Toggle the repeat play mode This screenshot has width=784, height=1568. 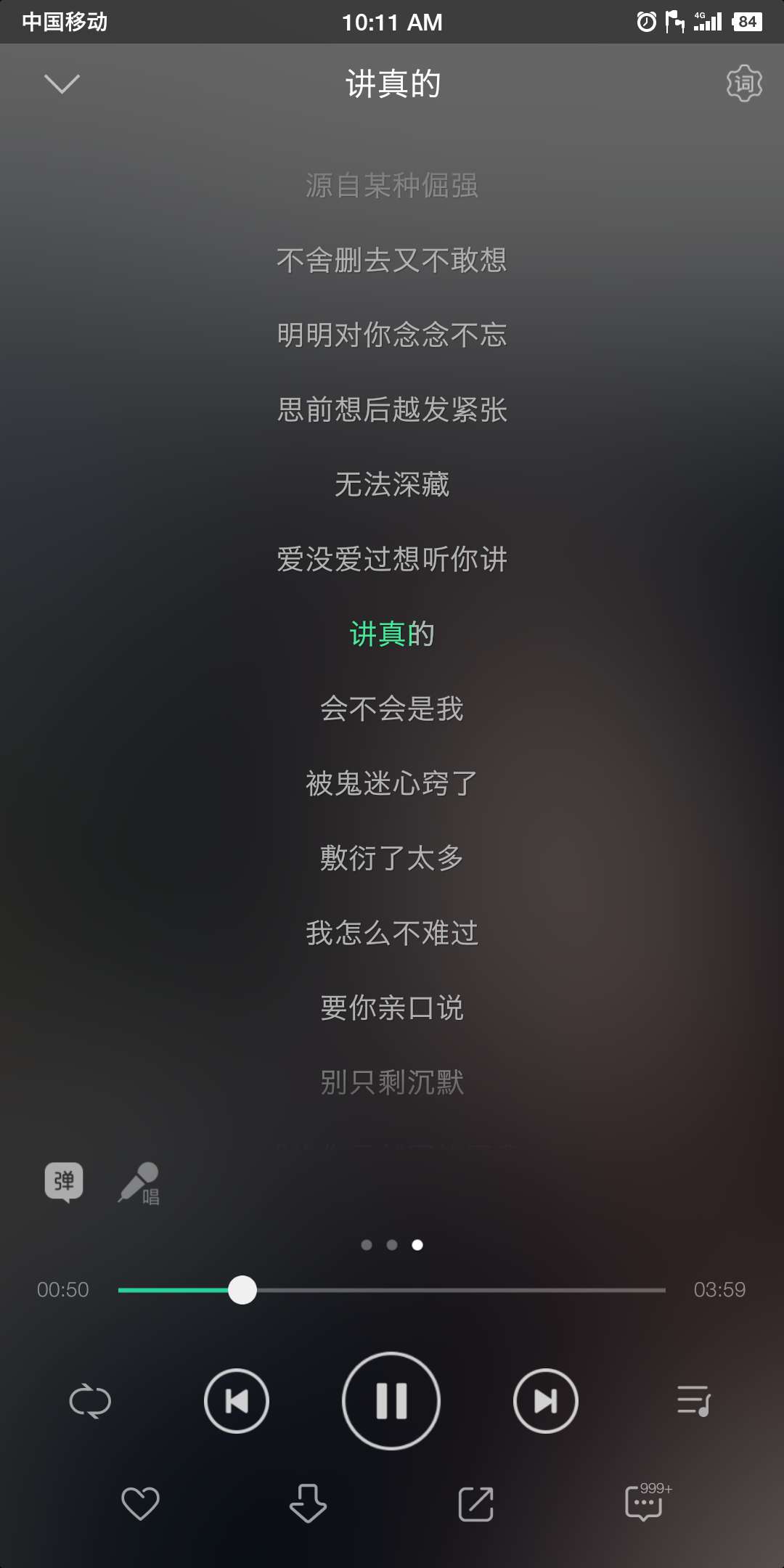90,1401
